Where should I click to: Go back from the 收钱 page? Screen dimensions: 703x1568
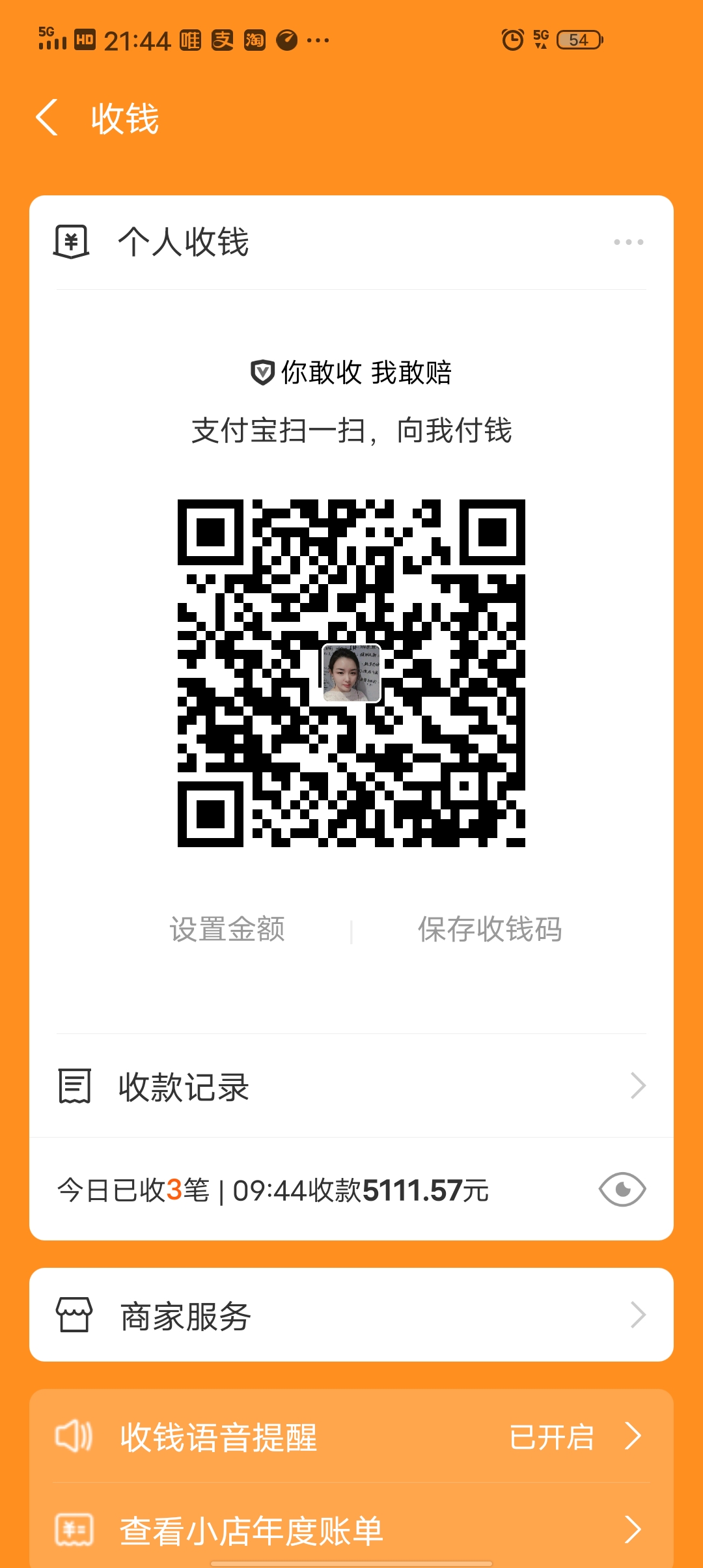click(x=47, y=118)
